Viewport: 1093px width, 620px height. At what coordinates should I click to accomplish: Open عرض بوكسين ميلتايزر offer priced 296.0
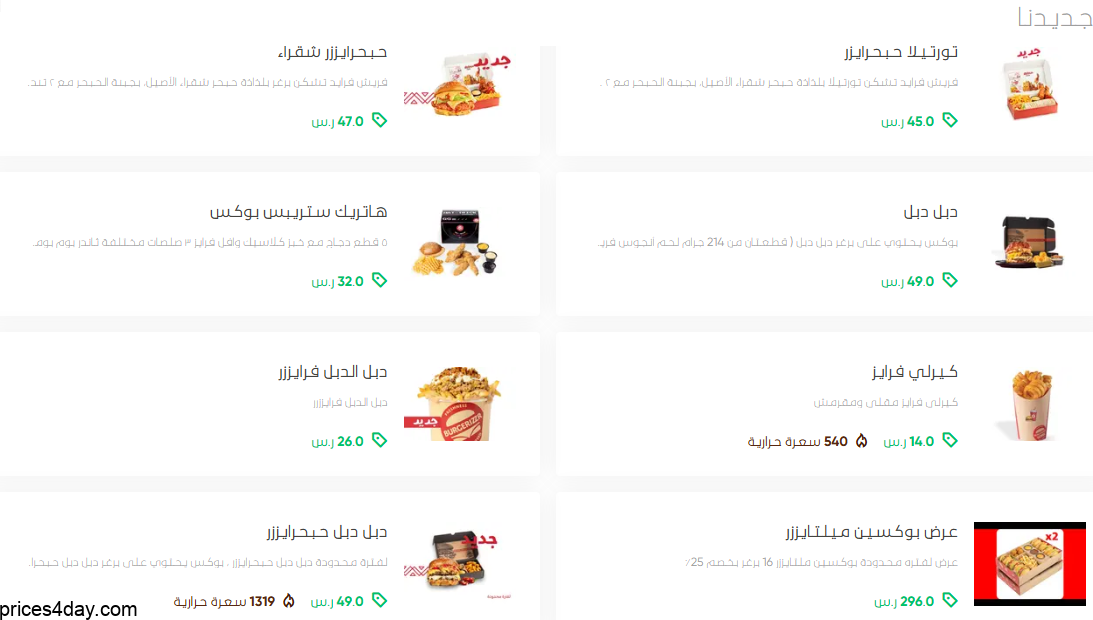tap(872, 531)
